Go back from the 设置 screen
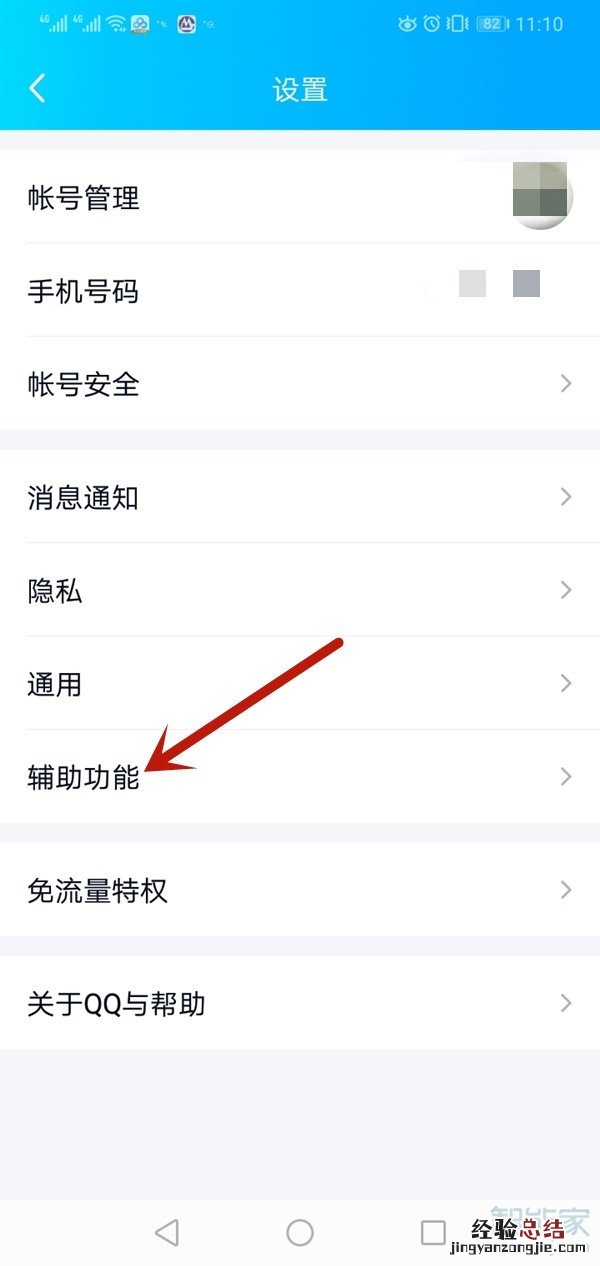The width and height of the screenshot is (600, 1266). 37,88
